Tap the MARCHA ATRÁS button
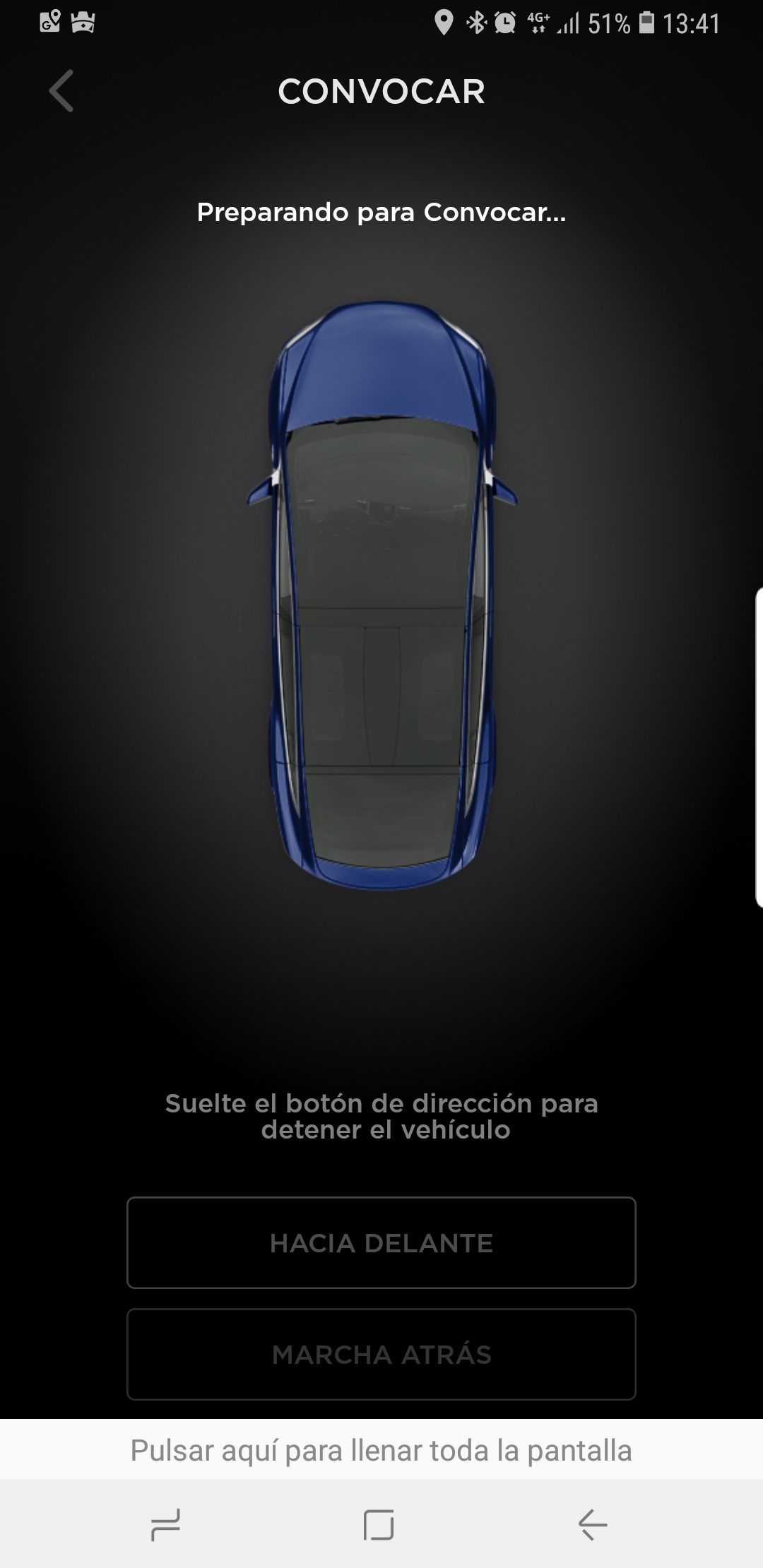The image size is (763, 1568). tap(381, 1354)
